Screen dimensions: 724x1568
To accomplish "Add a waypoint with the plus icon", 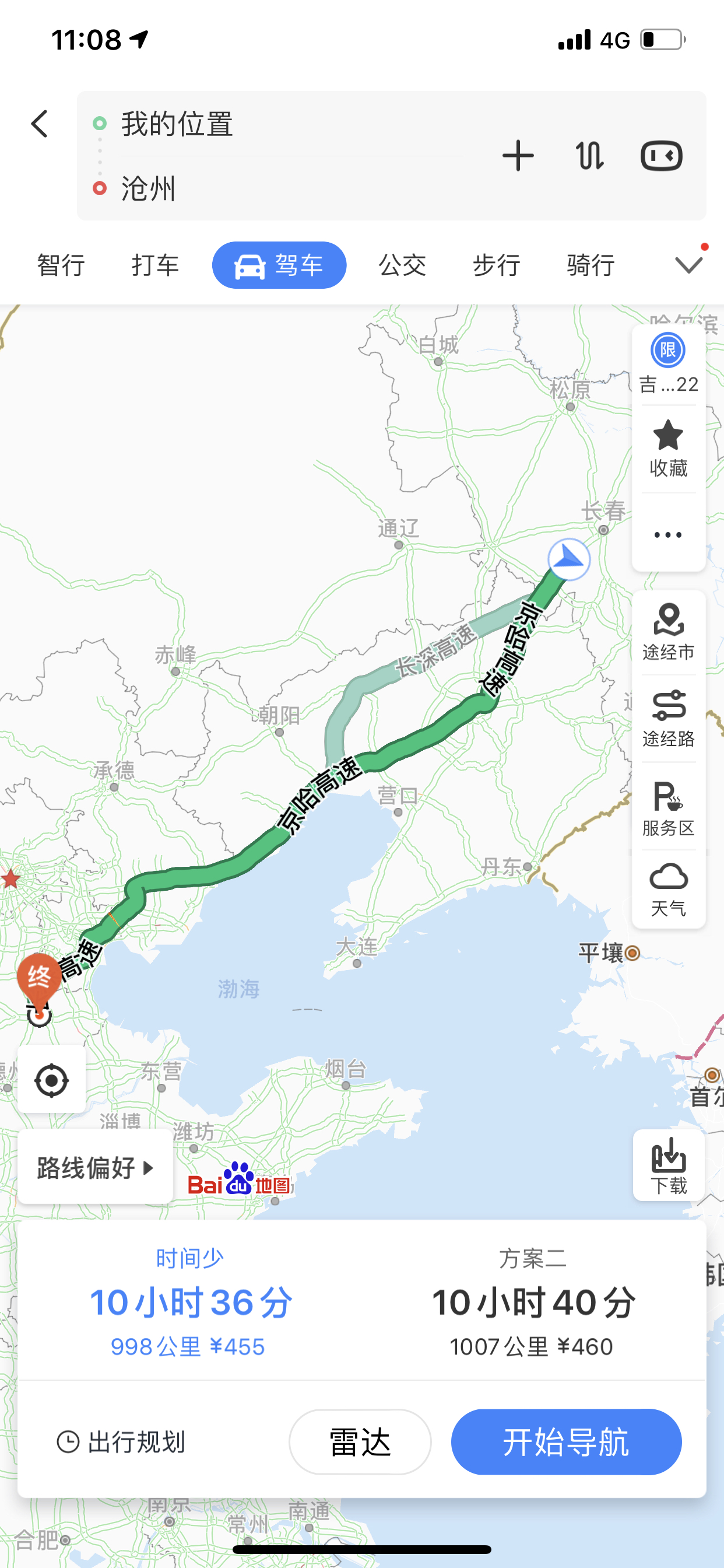I will tap(518, 156).
